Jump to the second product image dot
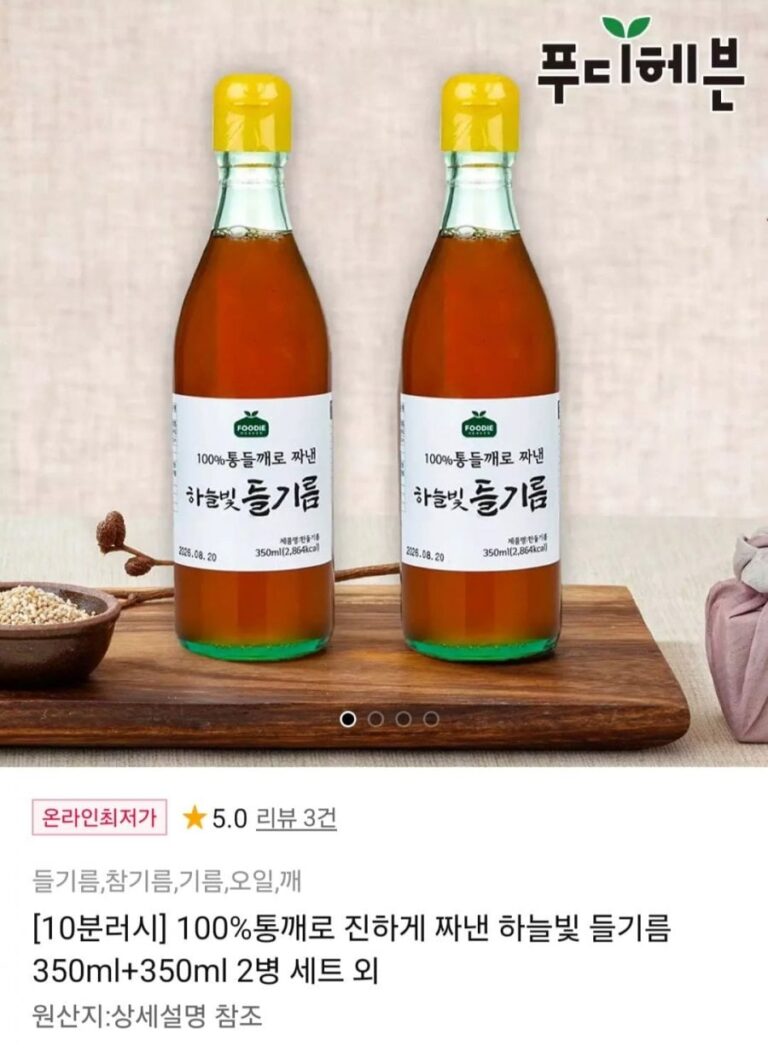768x1052 pixels. pyautogui.click(x=376, y=718)
